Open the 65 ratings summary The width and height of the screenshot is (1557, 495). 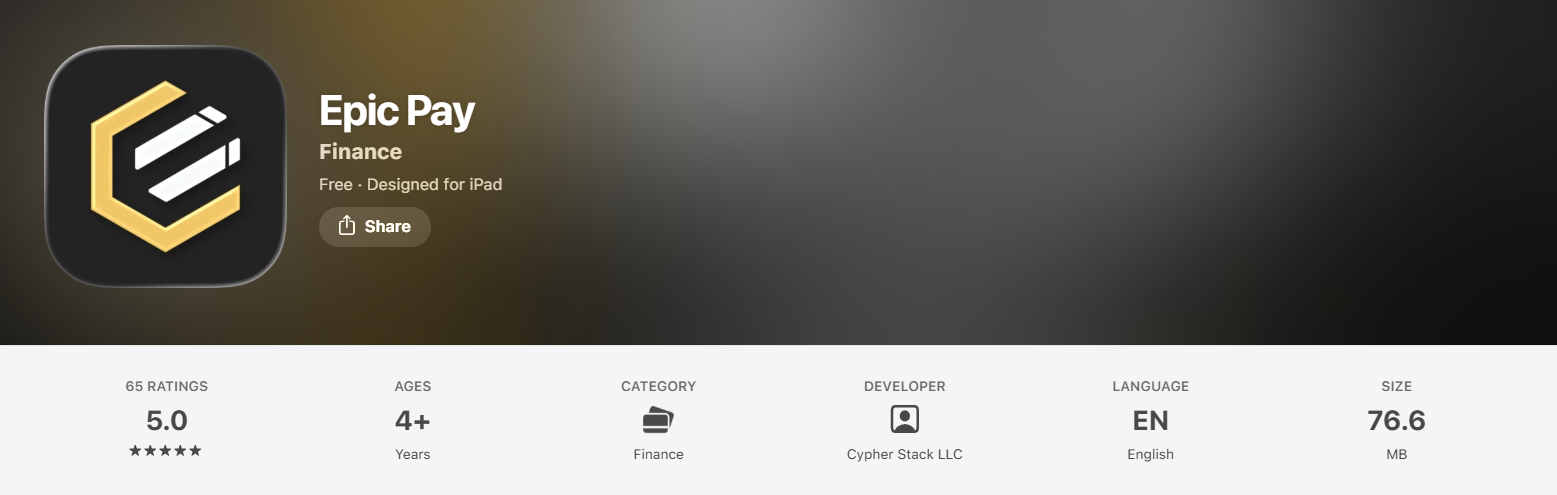click(x=166, y=420)
